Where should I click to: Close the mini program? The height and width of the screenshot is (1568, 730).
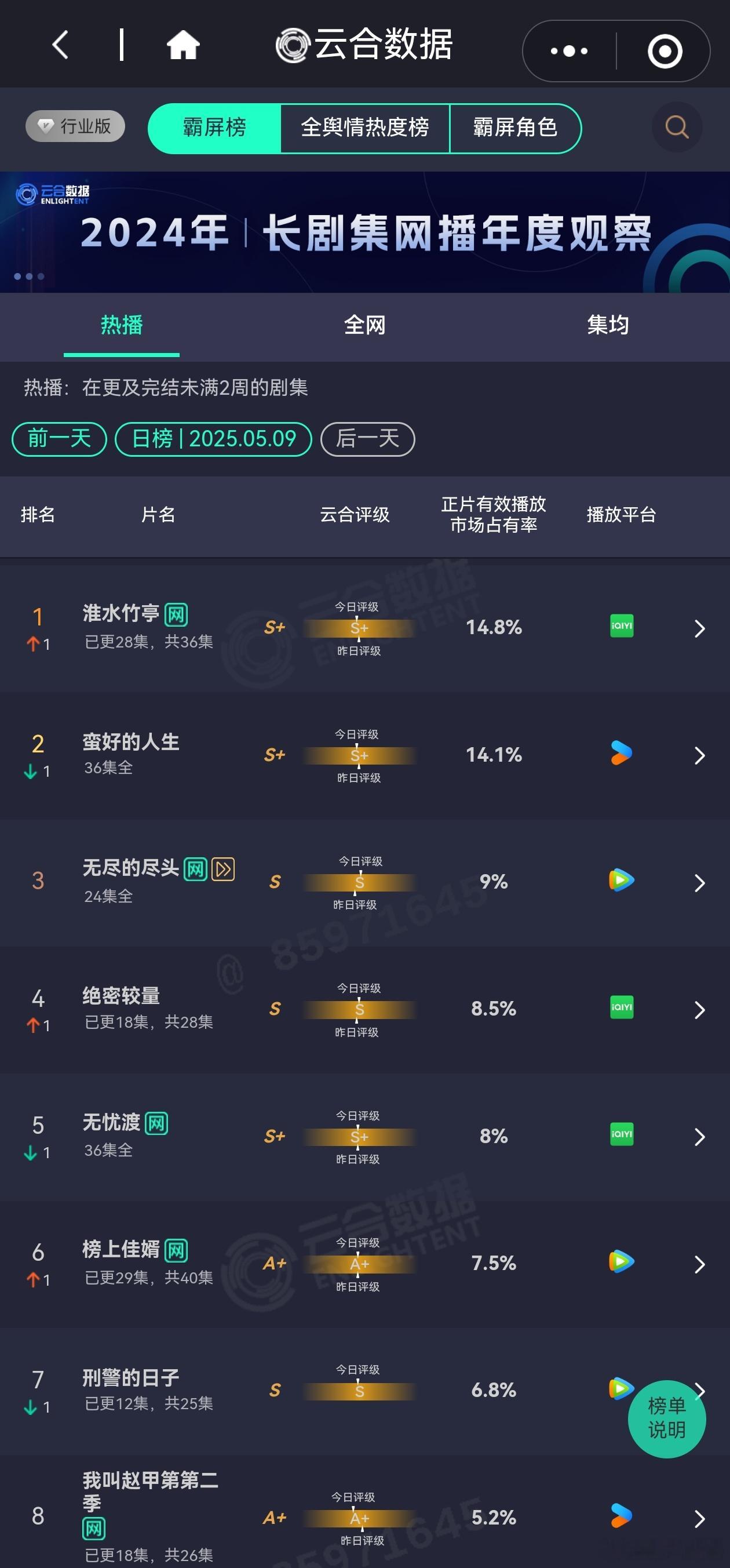(x=665, y=51)
